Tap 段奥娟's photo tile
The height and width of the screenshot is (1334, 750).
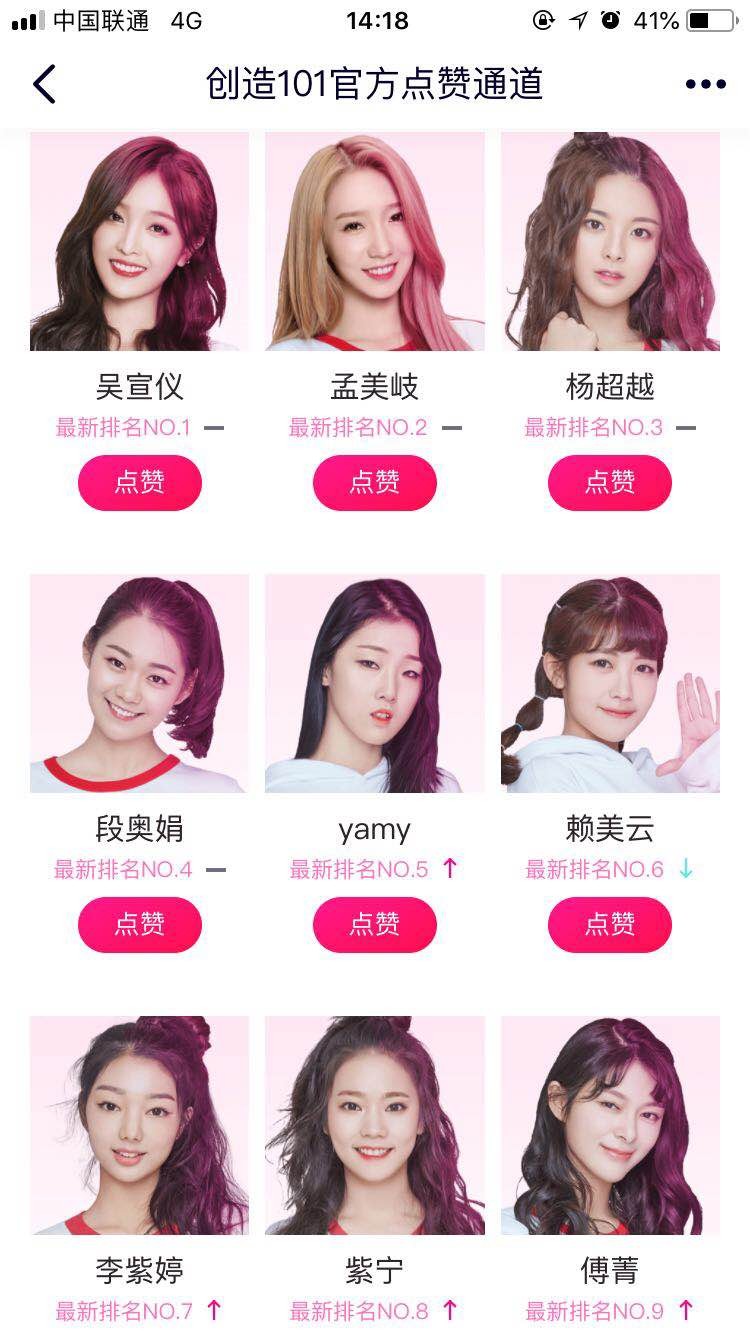140,683
